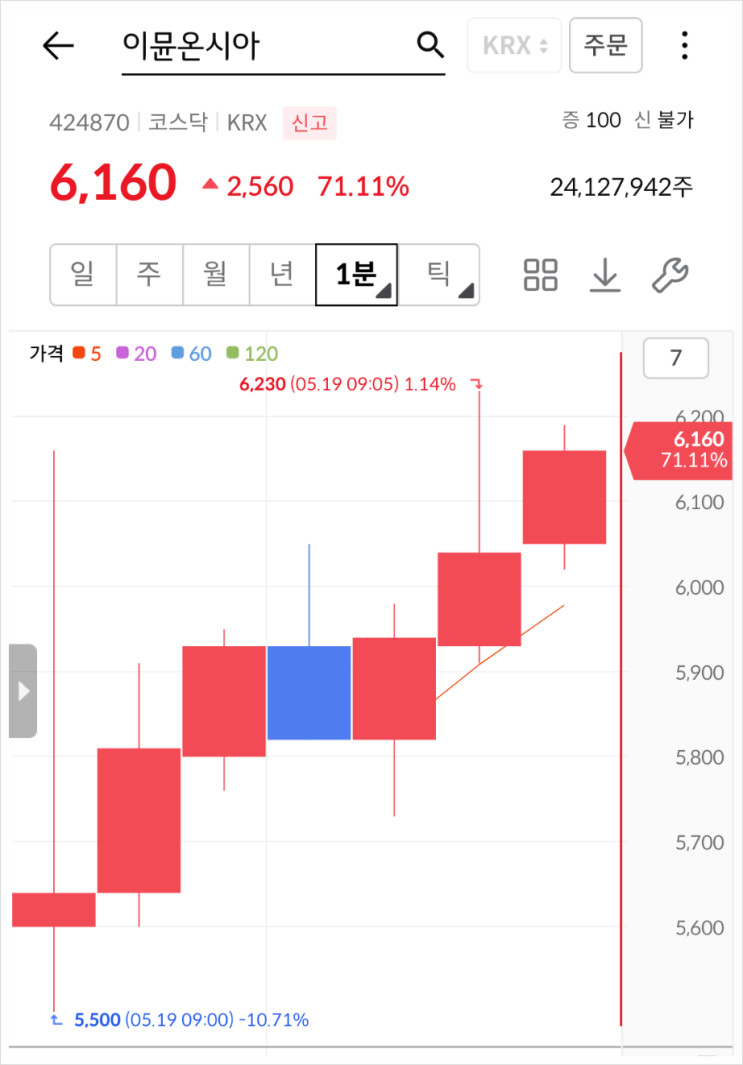Switch chart to 주 weekly period
Image resolution: width=743 pixels, height=1065 pixels.
click(x=149, y=274)
